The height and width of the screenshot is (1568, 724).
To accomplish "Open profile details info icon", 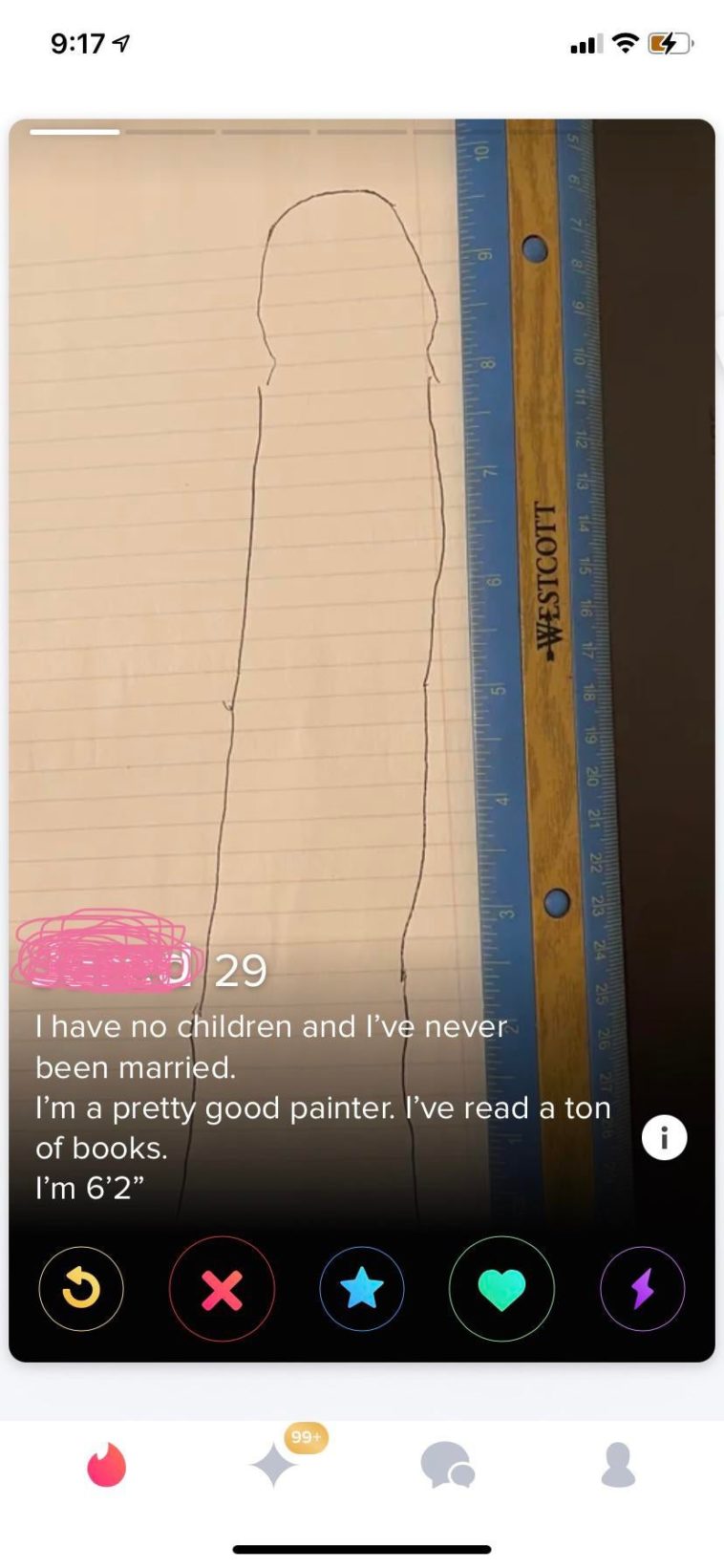I will point(664,1137).
